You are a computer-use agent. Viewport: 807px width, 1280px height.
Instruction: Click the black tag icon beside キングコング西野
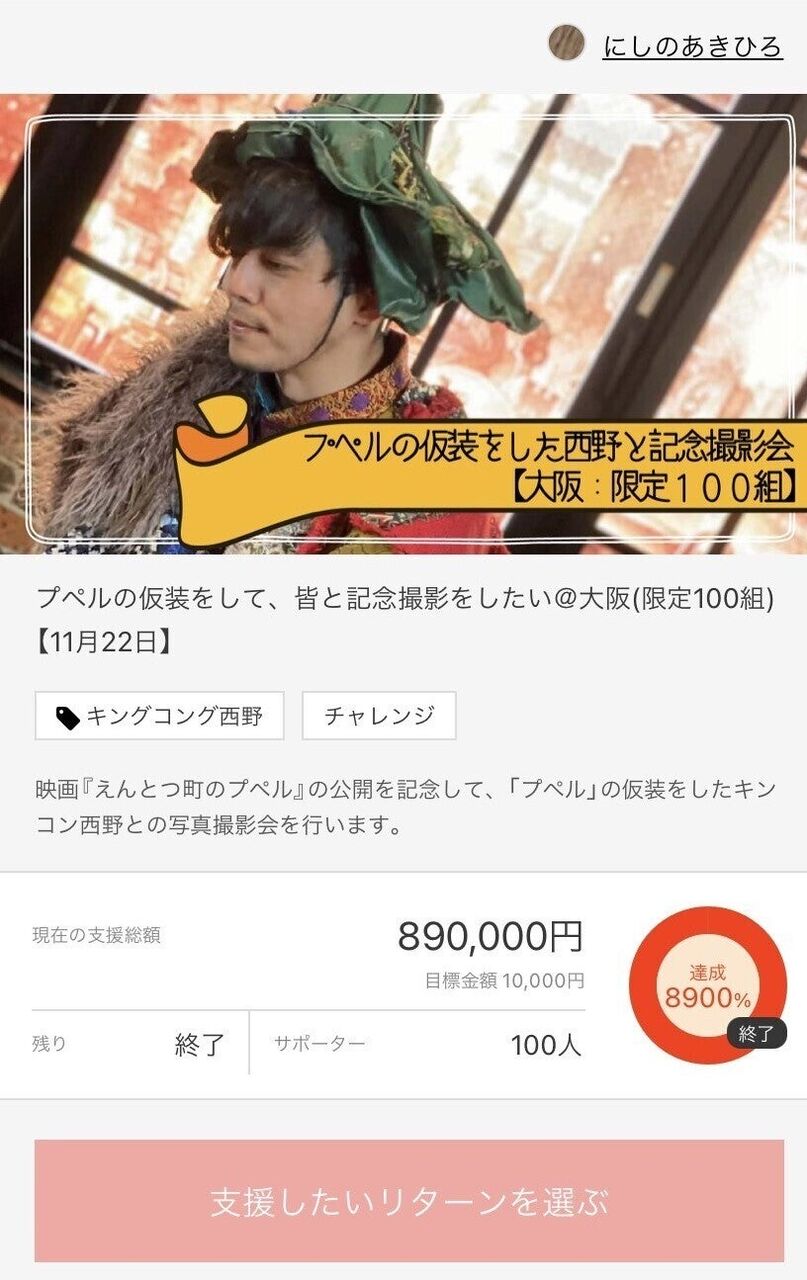click(x=66, y=715)
